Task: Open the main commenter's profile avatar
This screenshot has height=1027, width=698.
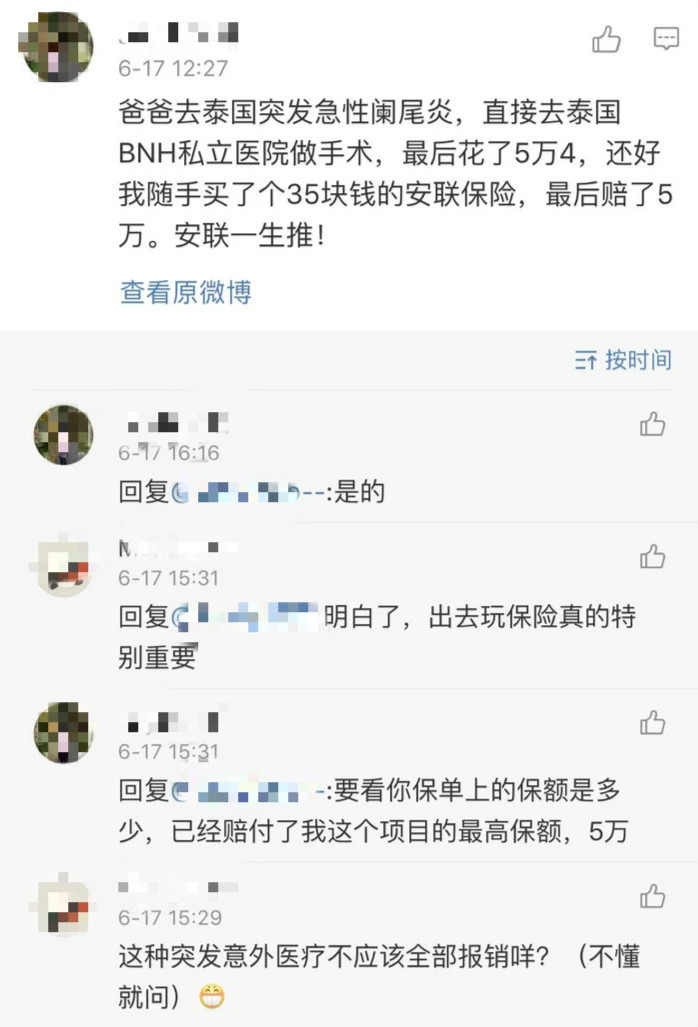Action: 58,47
